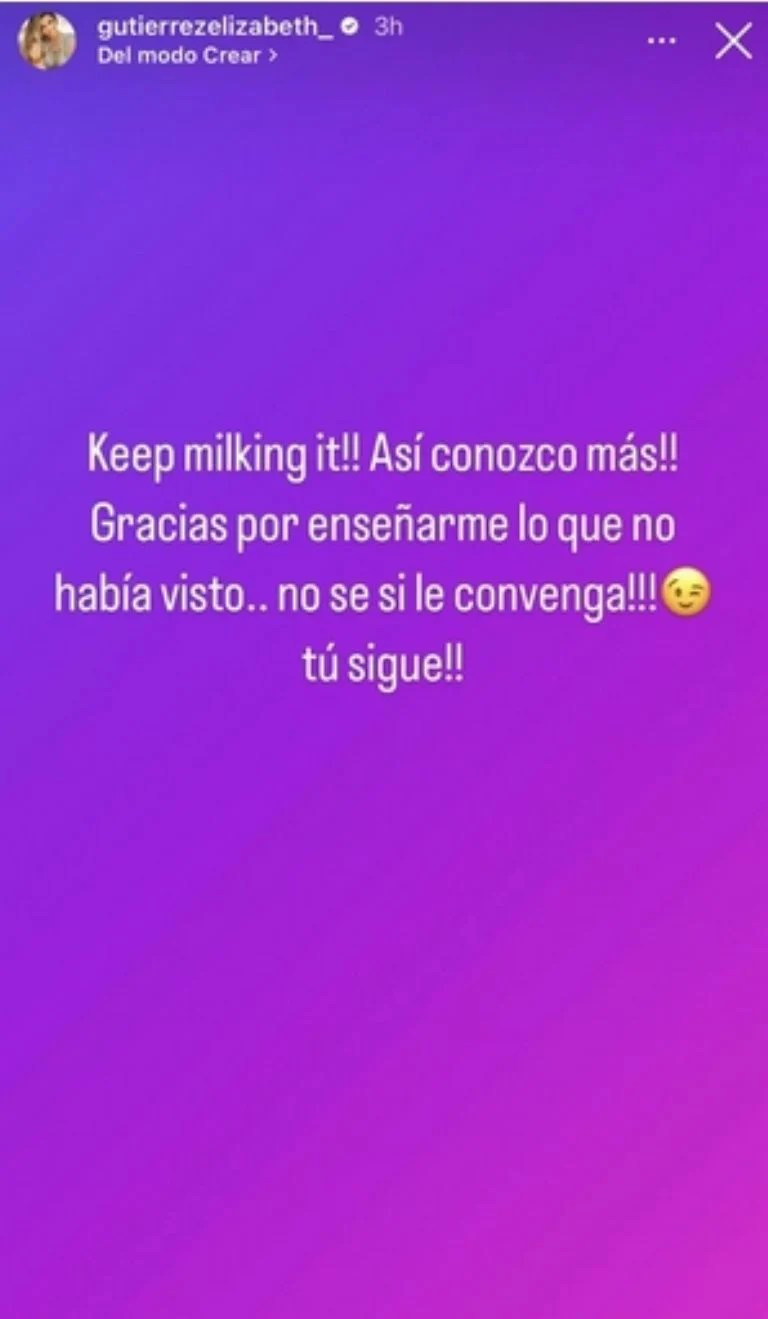This screenshot has width=768, height=1319.
Task: Open the three-dot options menu
Action: pyautogui.click(x=662, y=42)
